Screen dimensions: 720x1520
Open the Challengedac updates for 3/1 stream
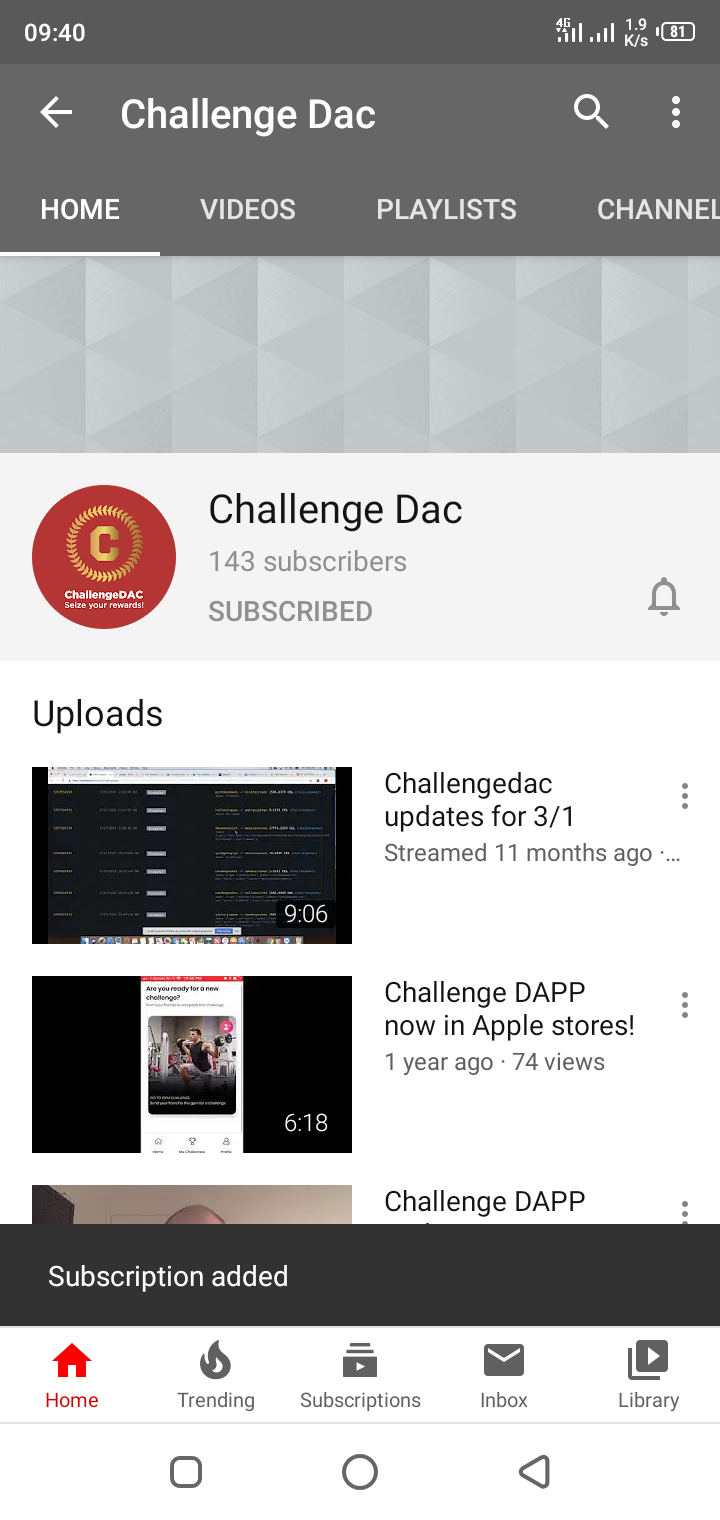[x=192, y=854]
